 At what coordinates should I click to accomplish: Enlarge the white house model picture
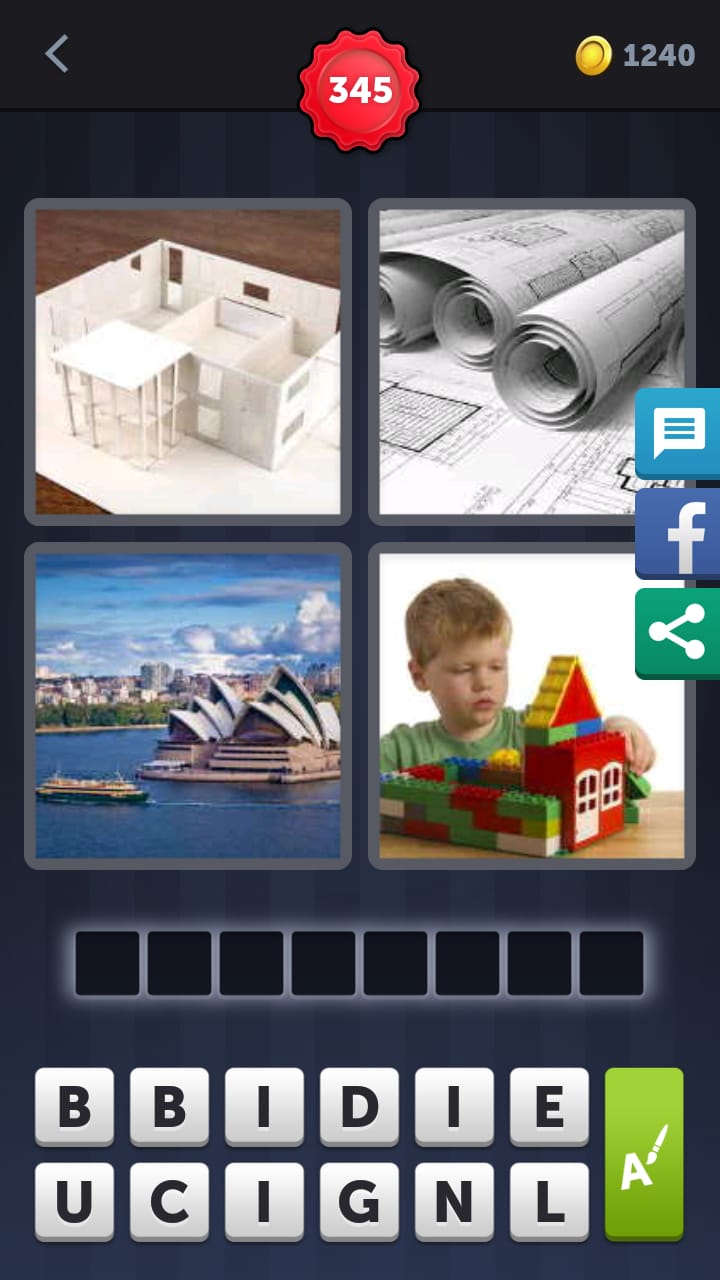tap(188, 361)
